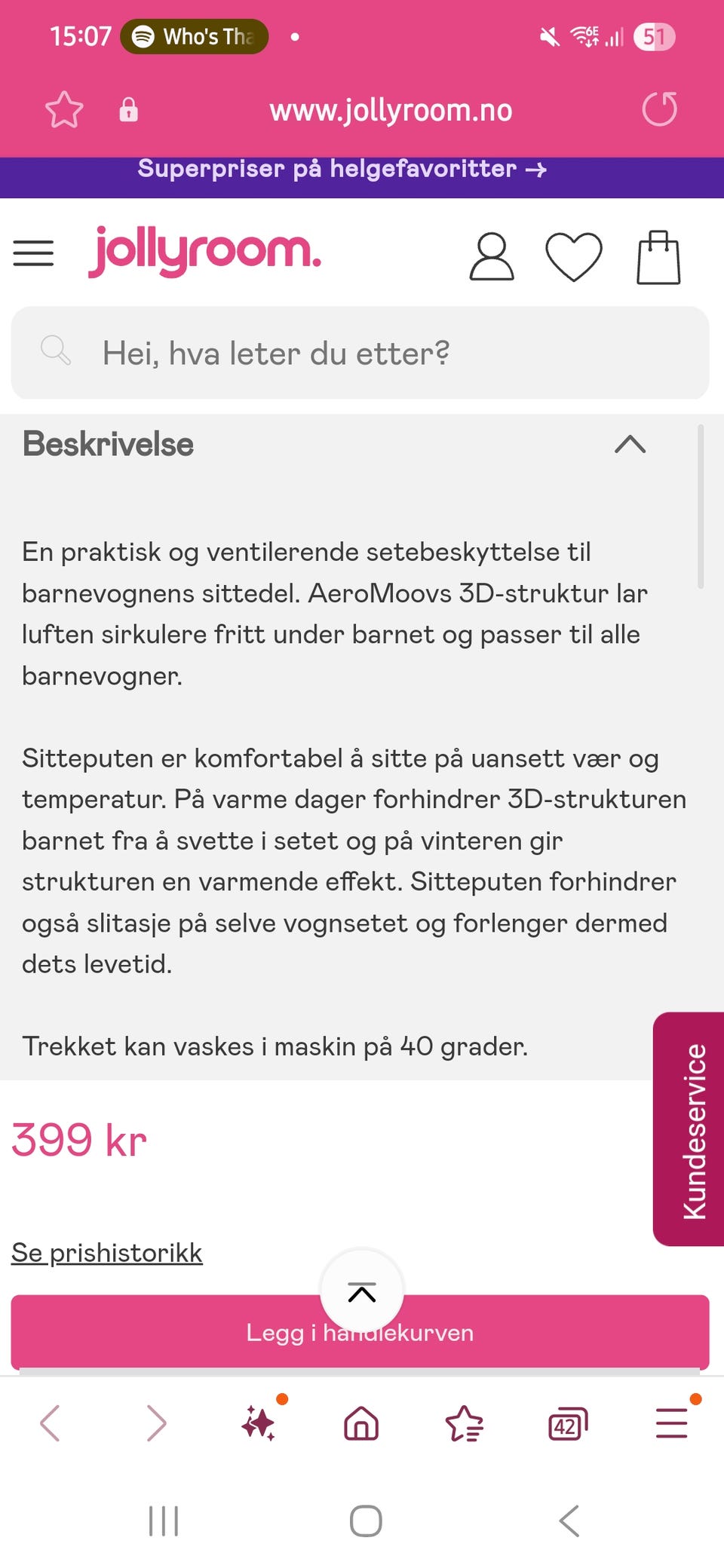724x1568 pixels.
Task: Open the account profile icon
Action: point(491,256)
